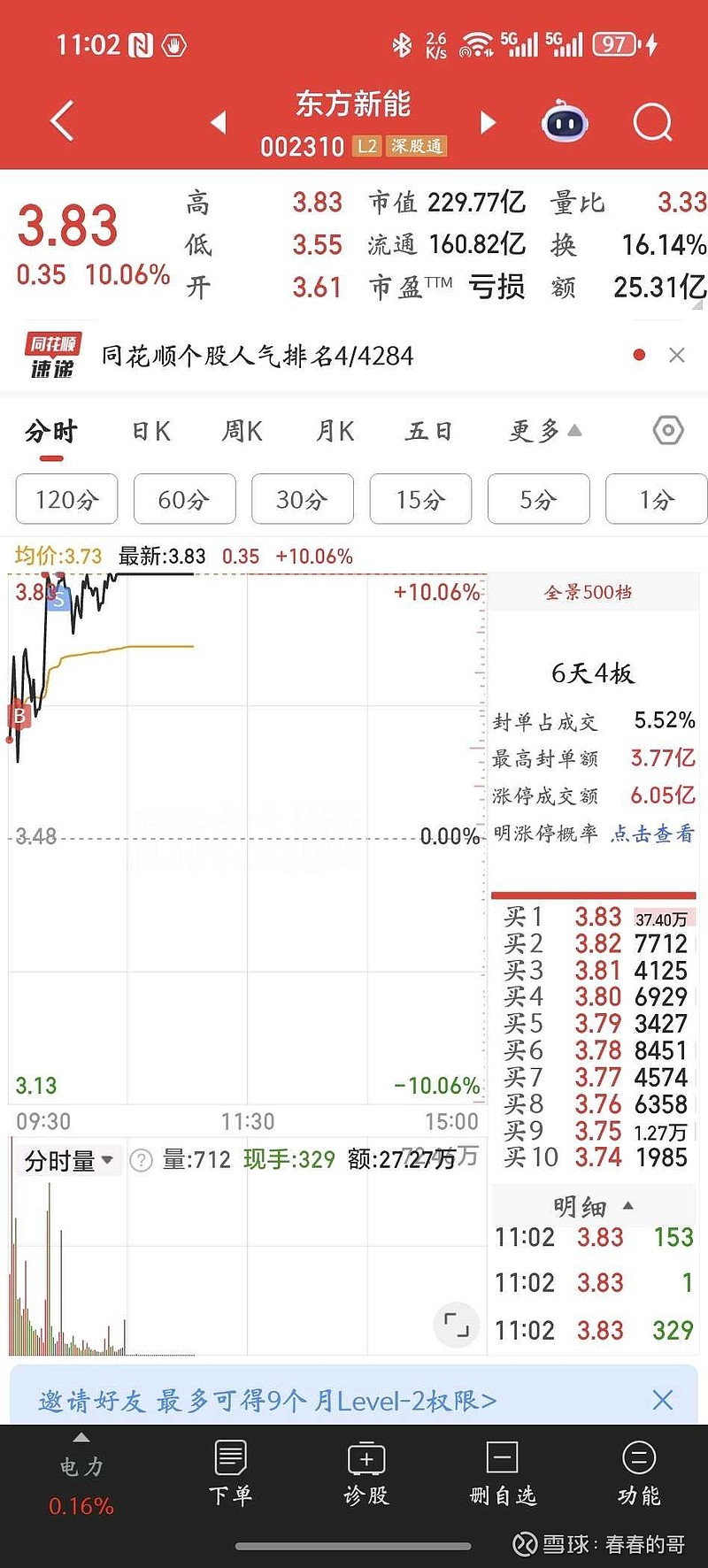The image size is (708, 1568).
Task: Switch to the 日K daily chart tab
Action: click(x=150, y=431)
